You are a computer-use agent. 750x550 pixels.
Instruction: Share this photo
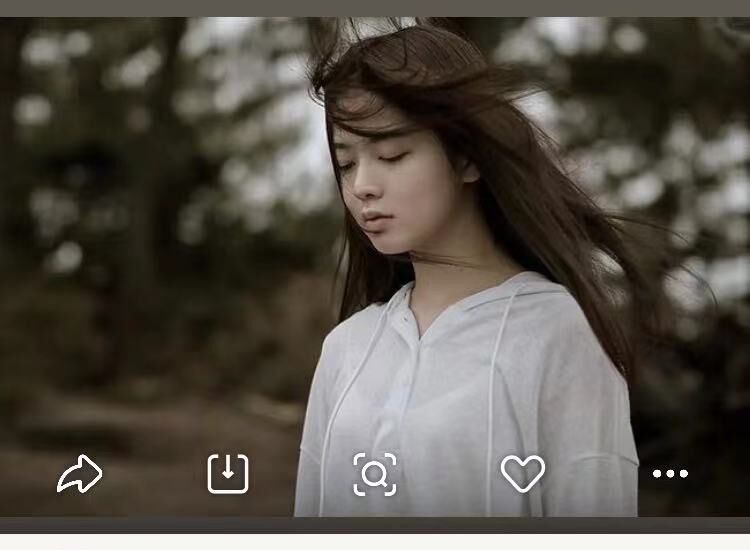point(80,474)
